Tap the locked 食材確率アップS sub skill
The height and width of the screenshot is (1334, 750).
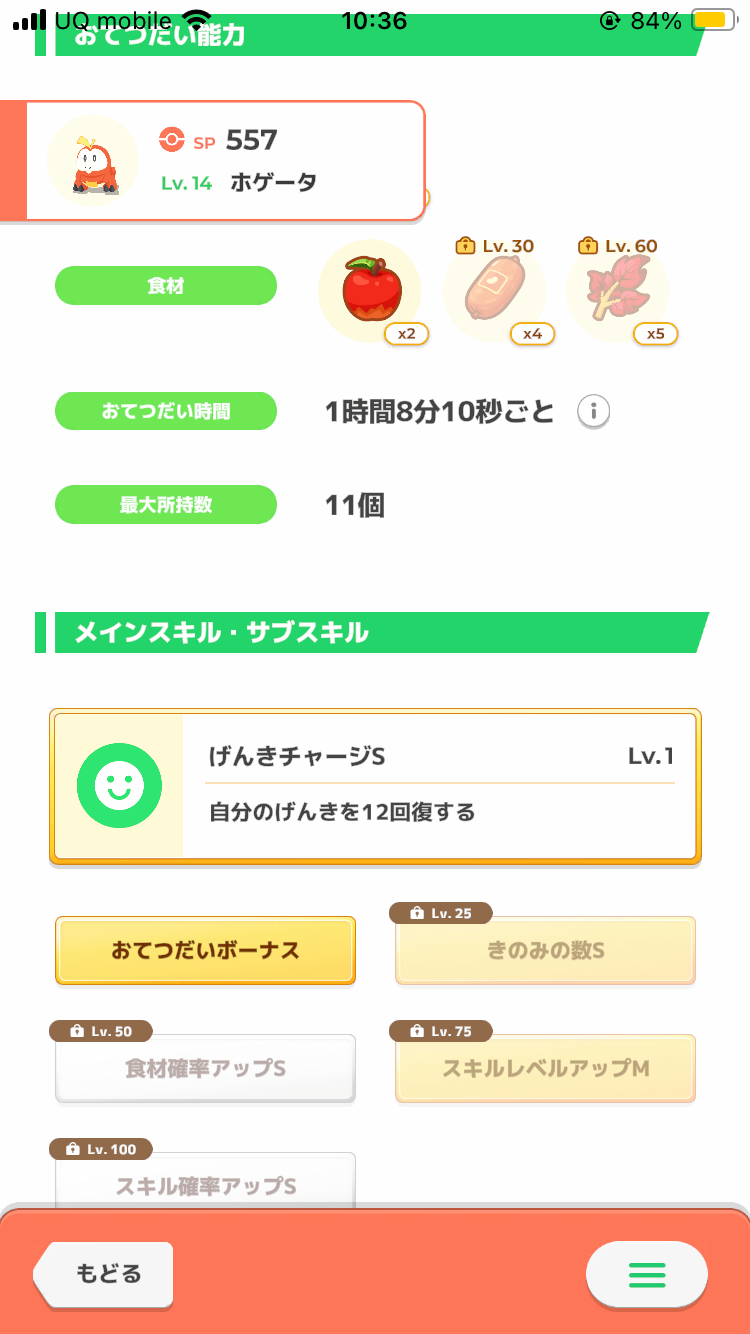tap(205, 1068)
